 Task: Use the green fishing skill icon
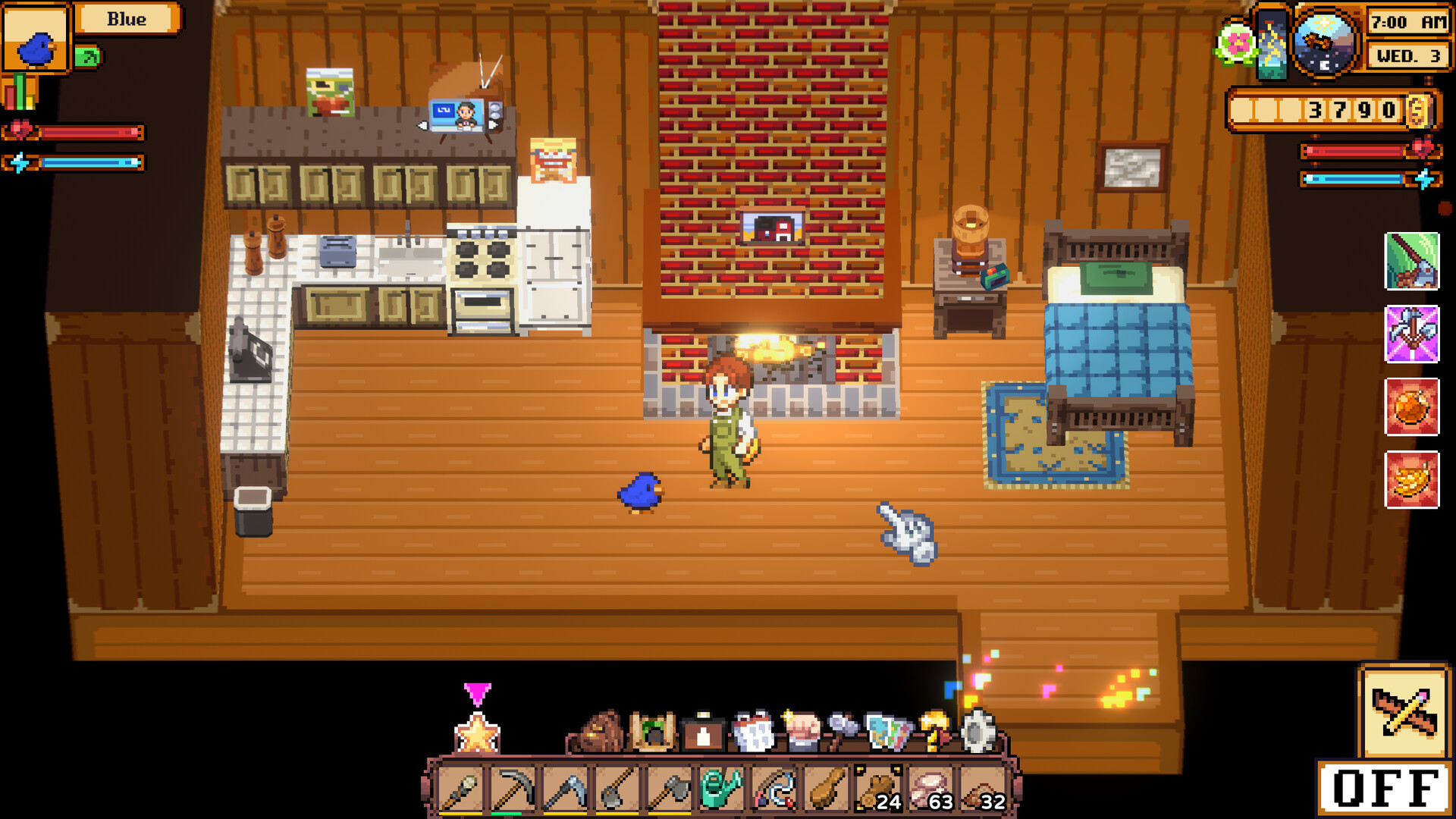coord(1411,262)
